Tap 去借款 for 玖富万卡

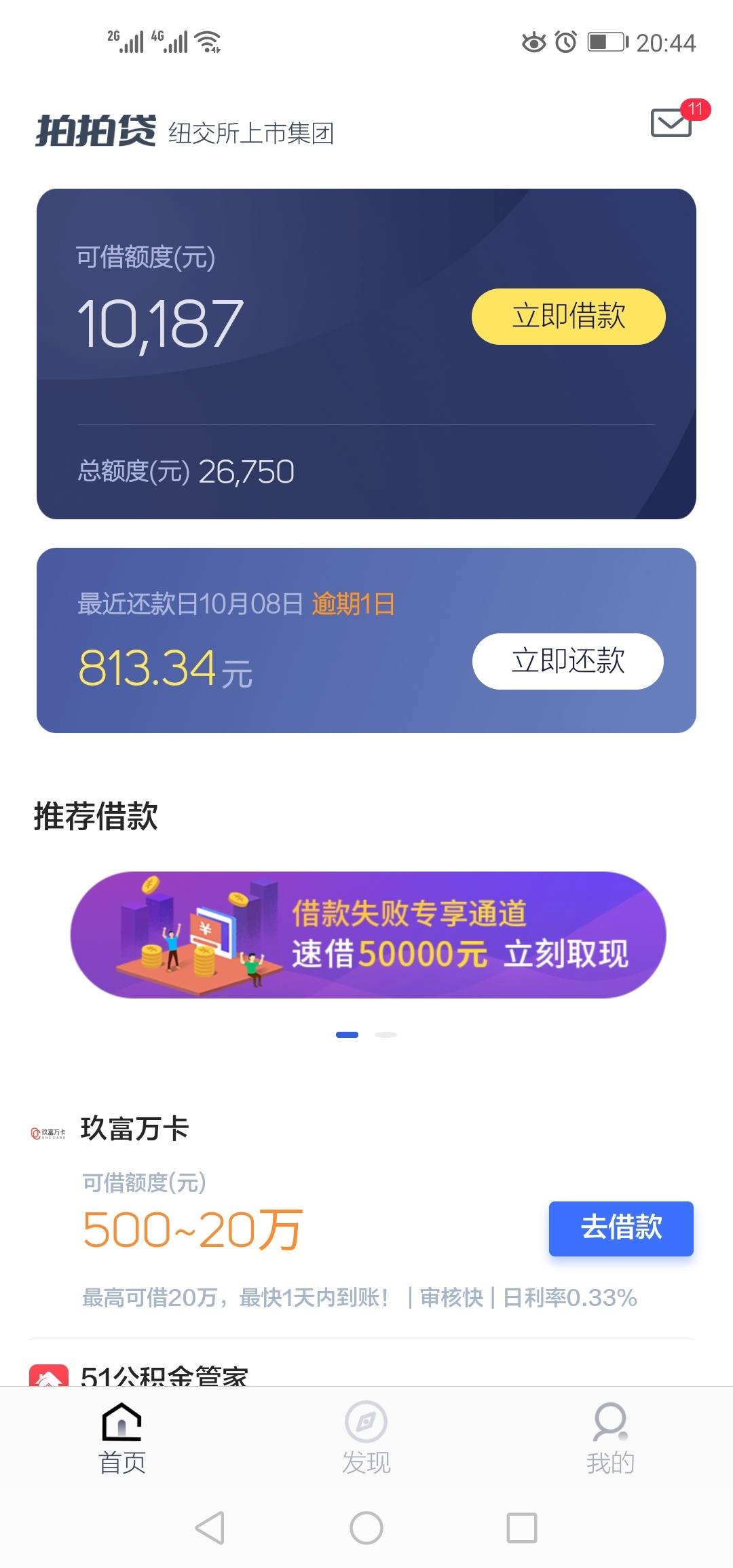(620, 1228)
